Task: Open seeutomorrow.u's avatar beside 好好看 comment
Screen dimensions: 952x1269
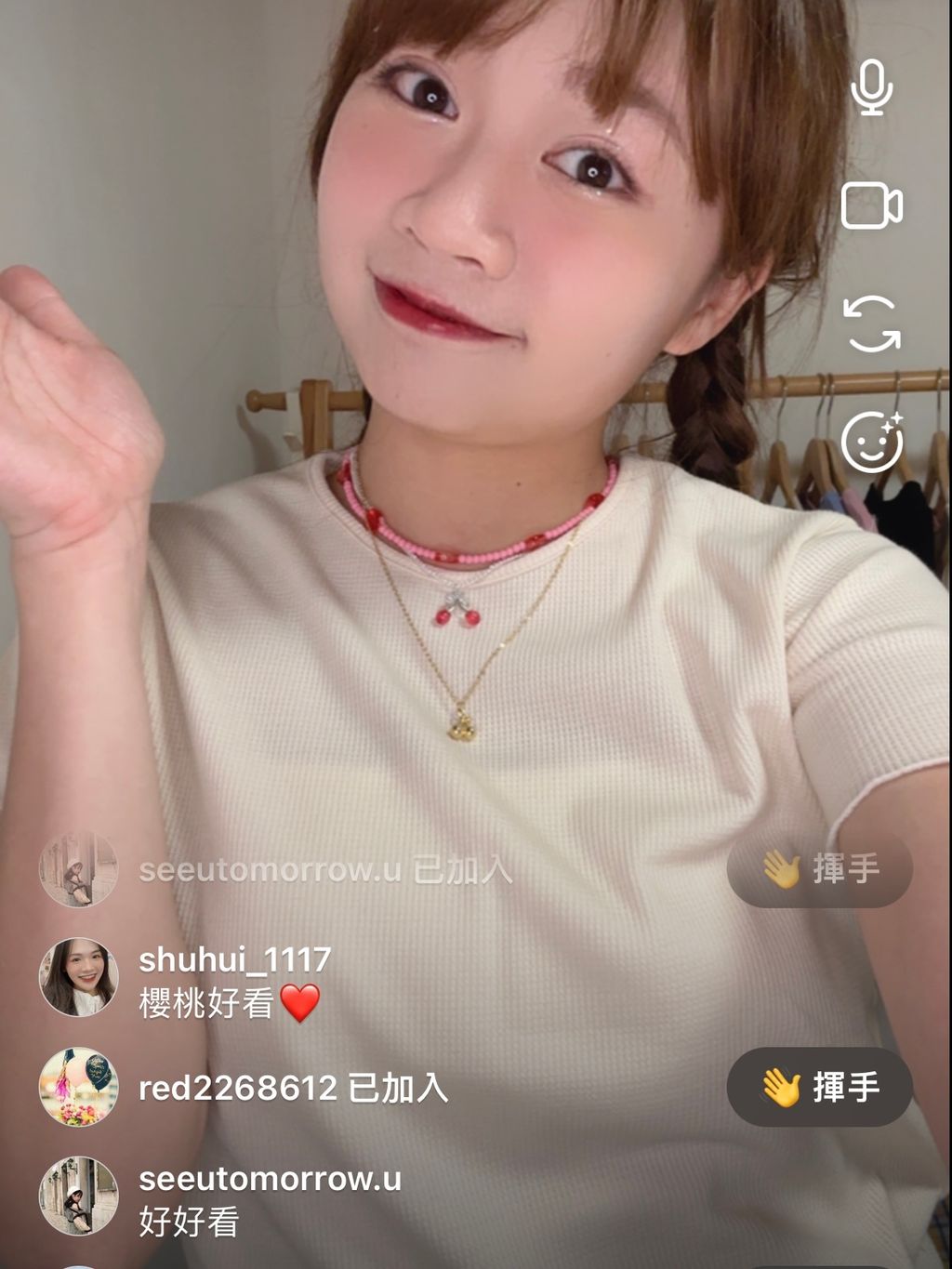Action: click(78, 1196)
